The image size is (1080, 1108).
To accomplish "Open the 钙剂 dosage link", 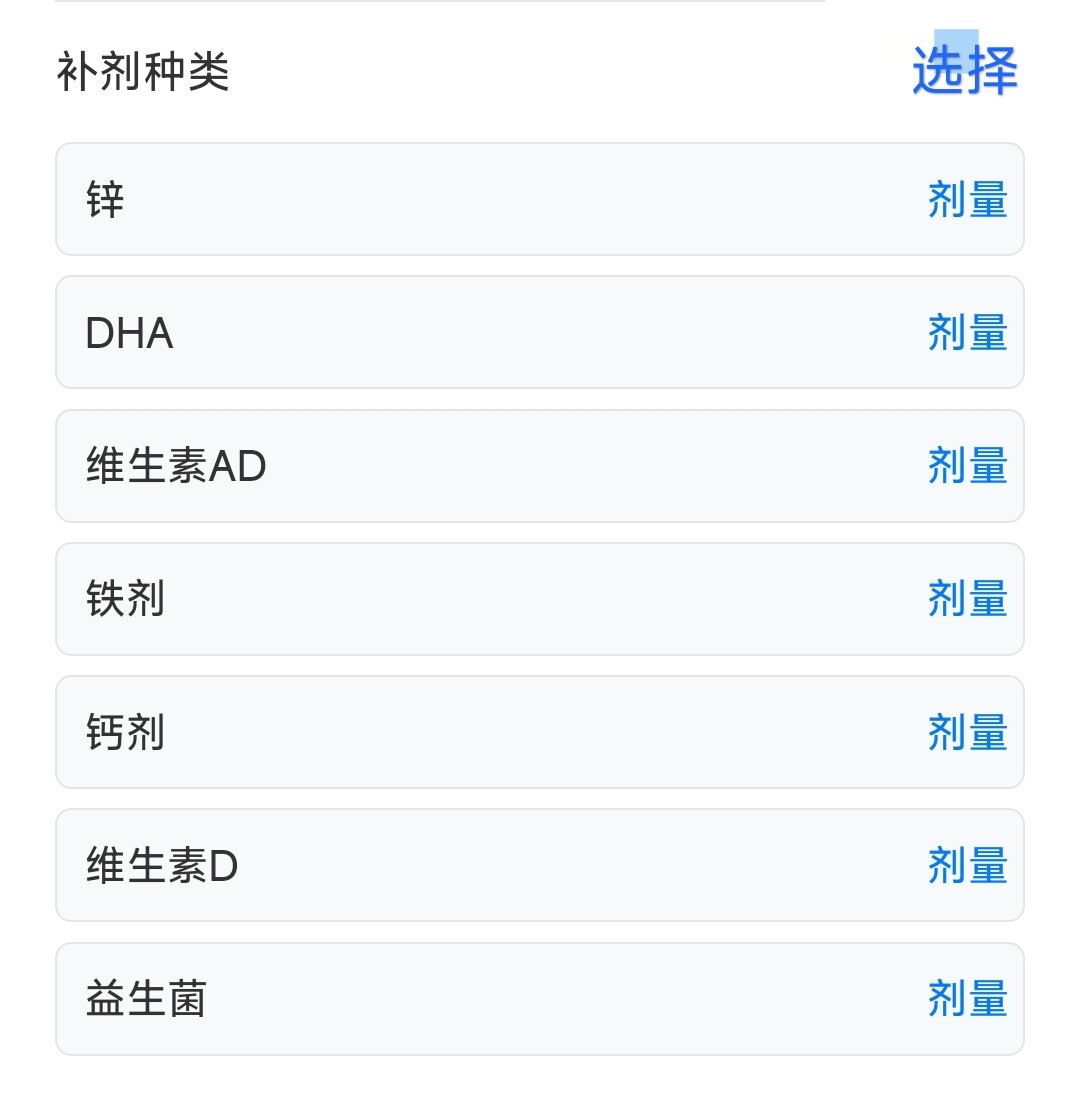I will coord(967,733).
